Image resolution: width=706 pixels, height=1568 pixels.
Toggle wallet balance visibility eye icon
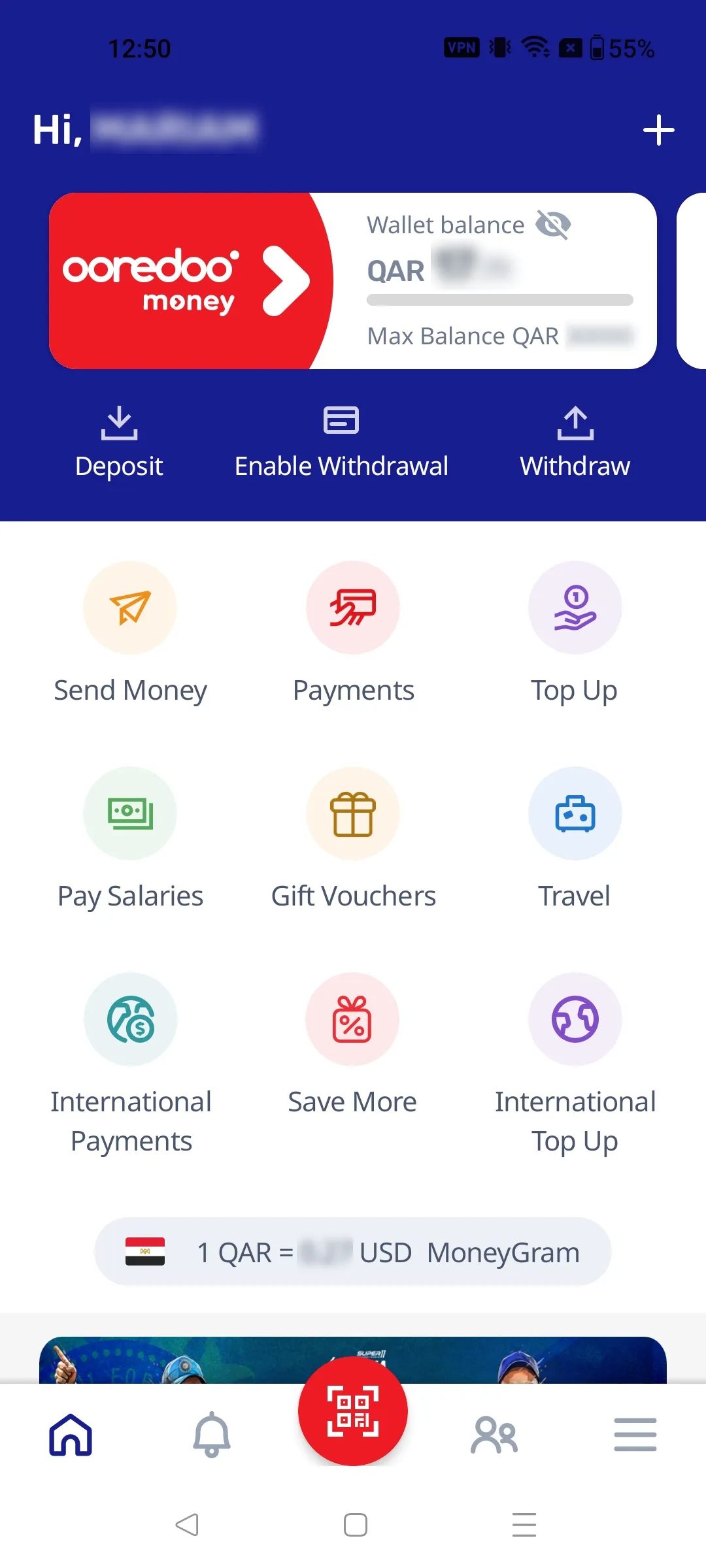pos(553,225)
